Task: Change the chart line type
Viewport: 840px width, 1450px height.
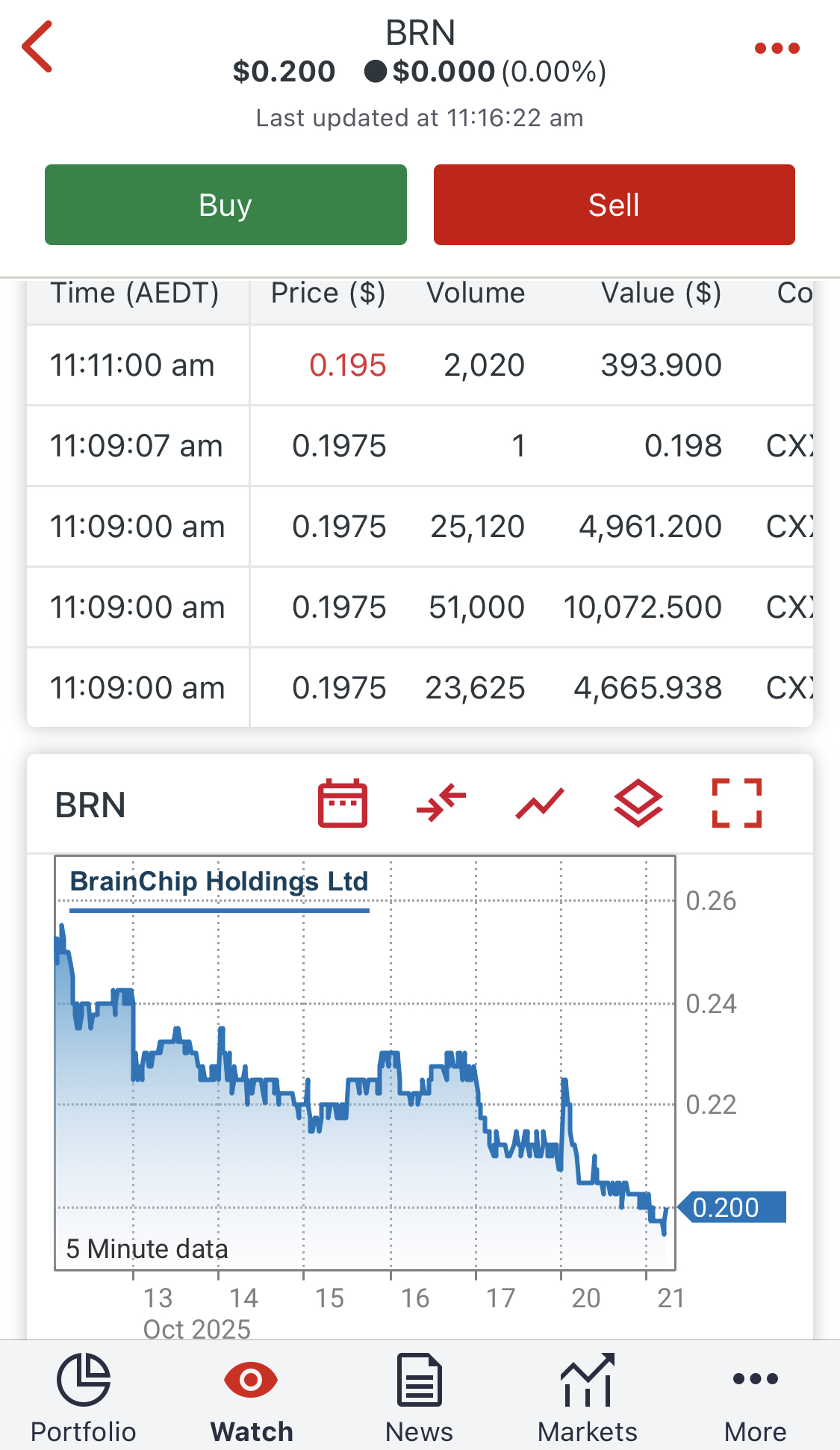Action: [x=540, y=804]
